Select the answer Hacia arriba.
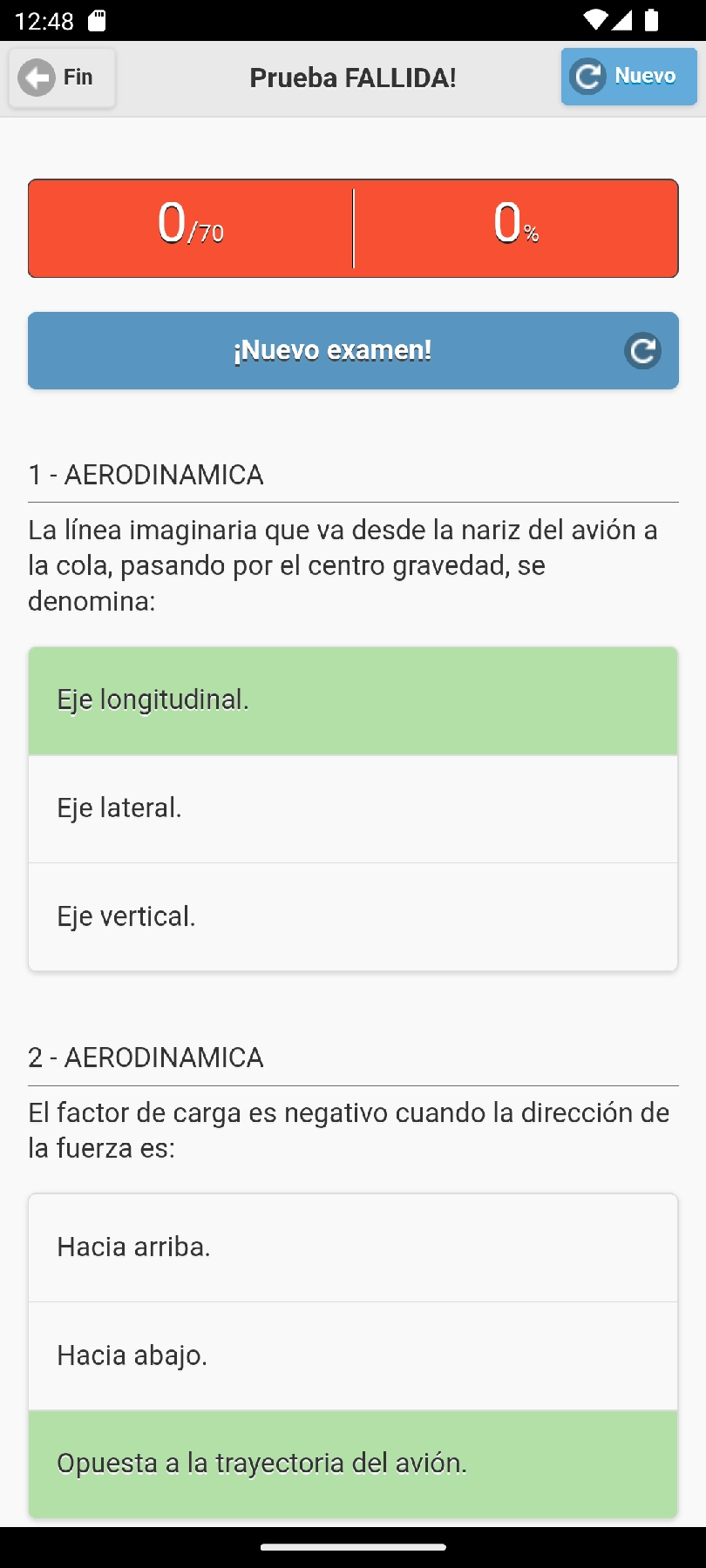Viewport: 706px width, 1568px height. click(x=353, y=1247)
